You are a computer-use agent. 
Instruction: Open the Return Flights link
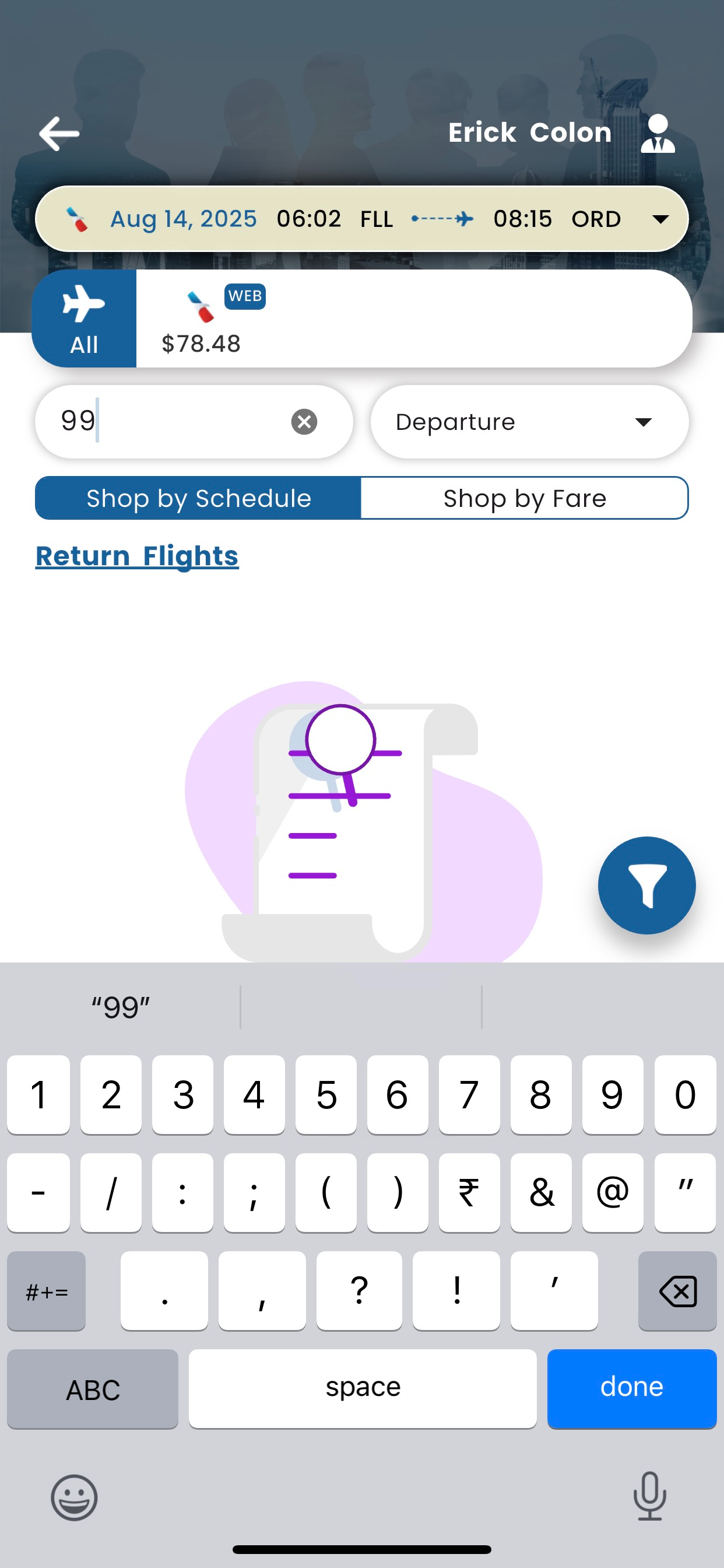(x=137, y=556)
